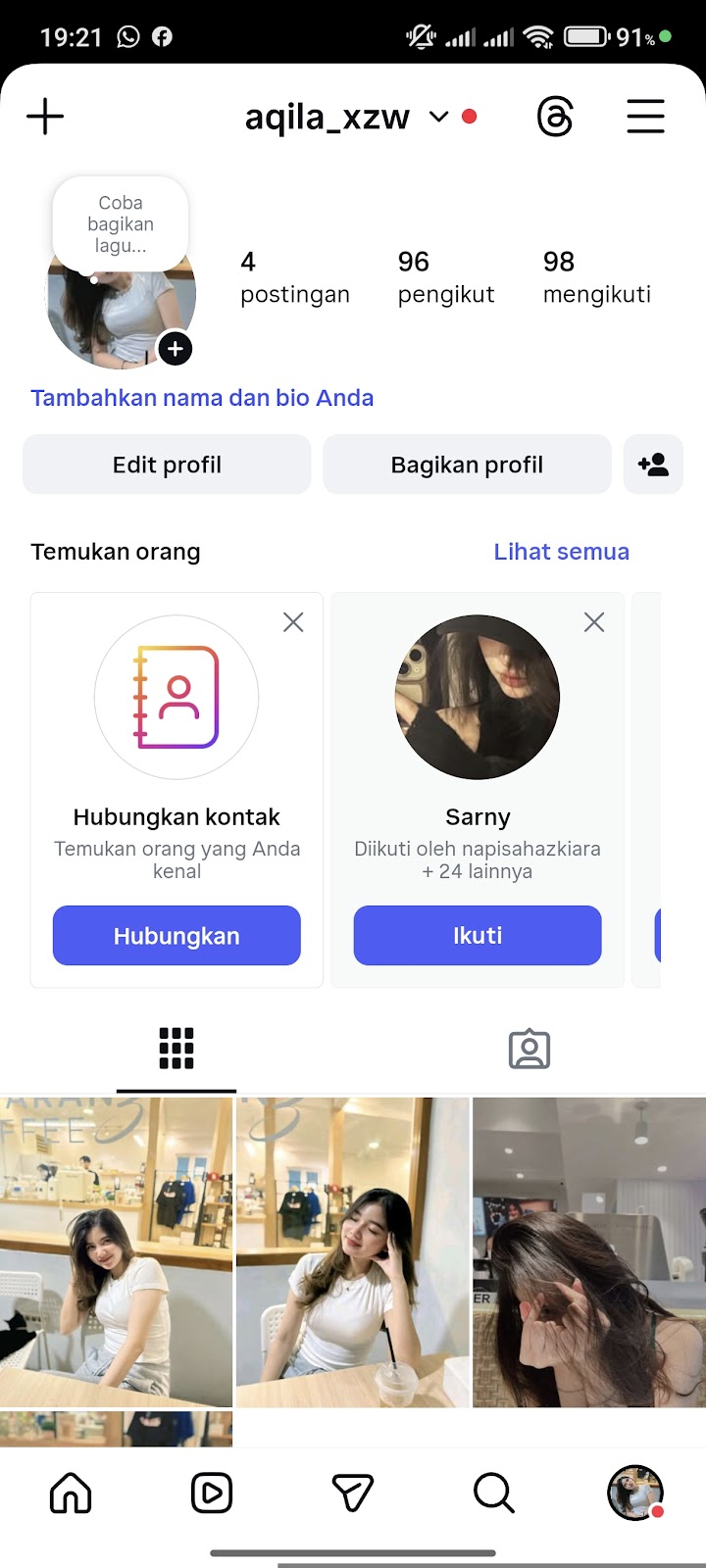
Task: Open the Search tab
Action: 493,1494
